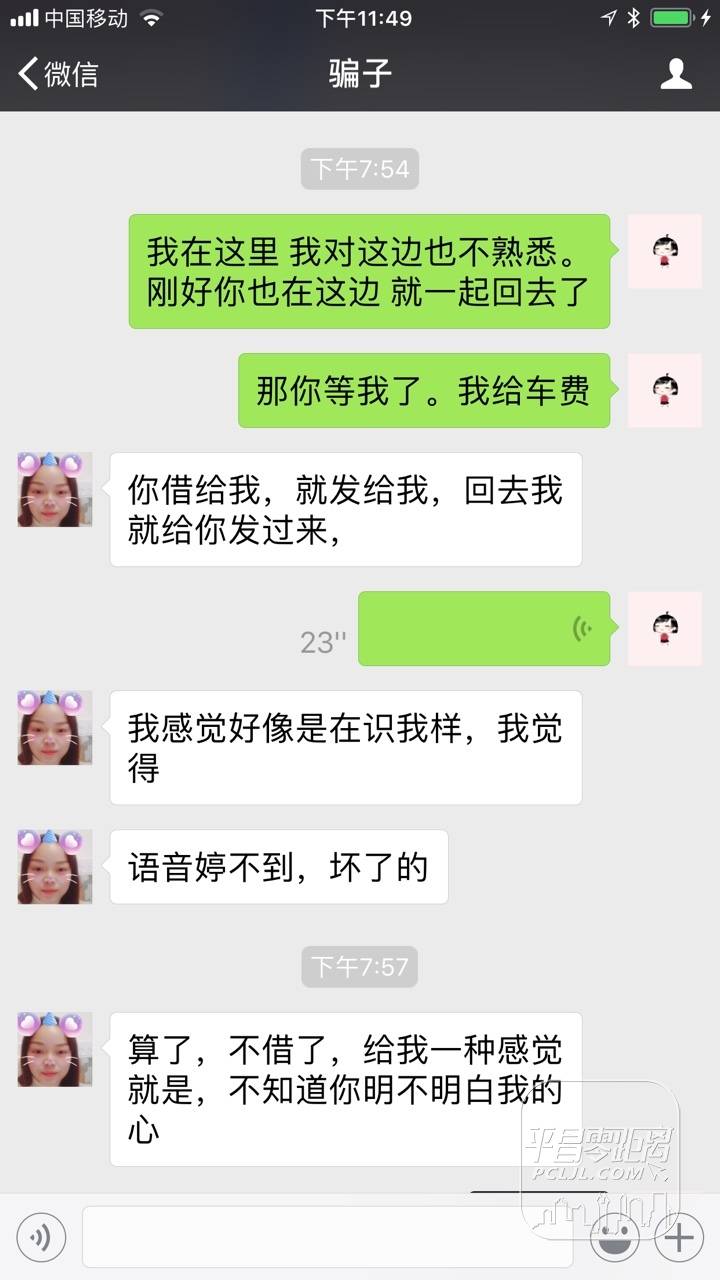Play the 23-second voice message
This screenshot has height=1280, width=720.
coord(484,628)
